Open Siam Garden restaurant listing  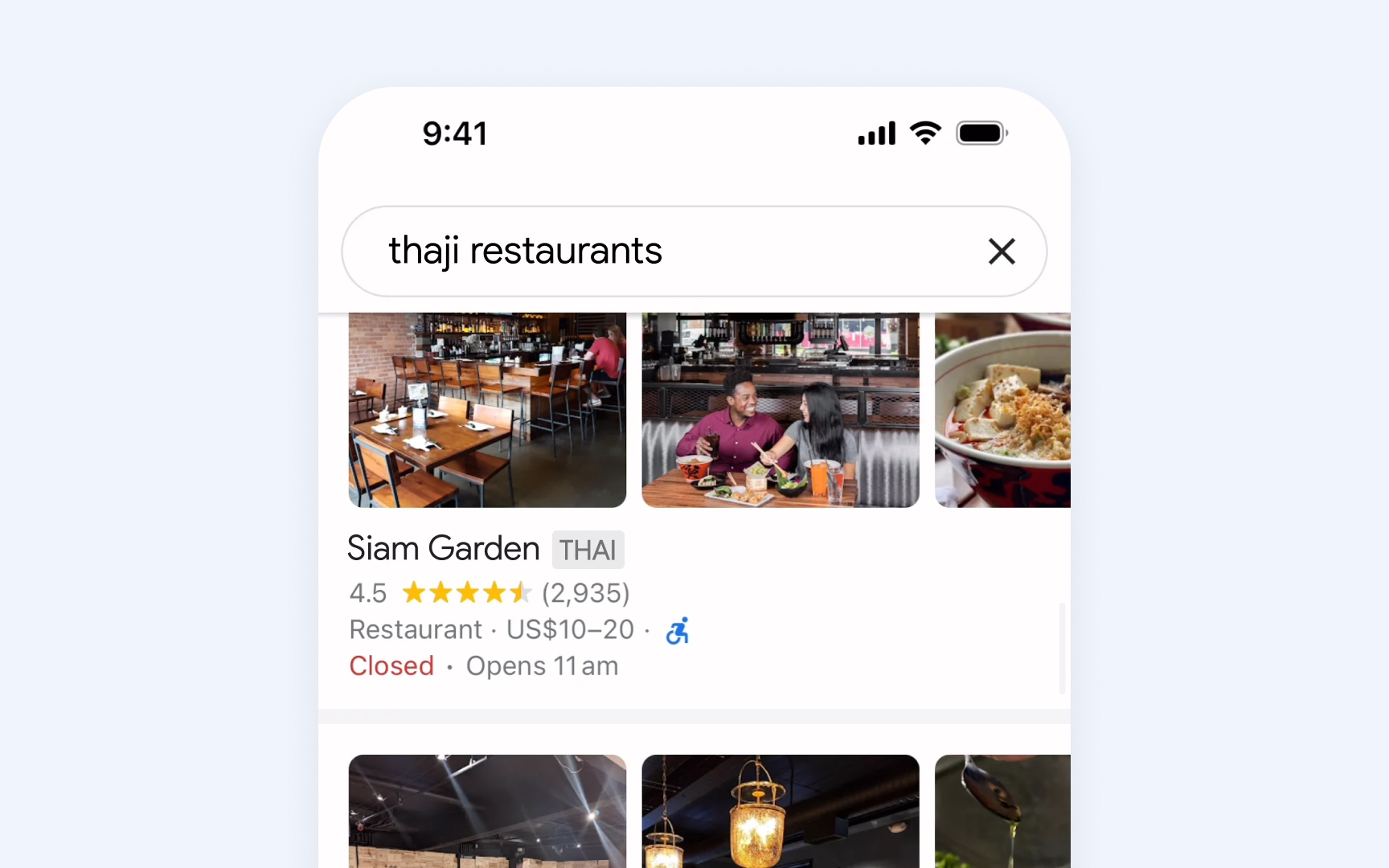point(443,549)
